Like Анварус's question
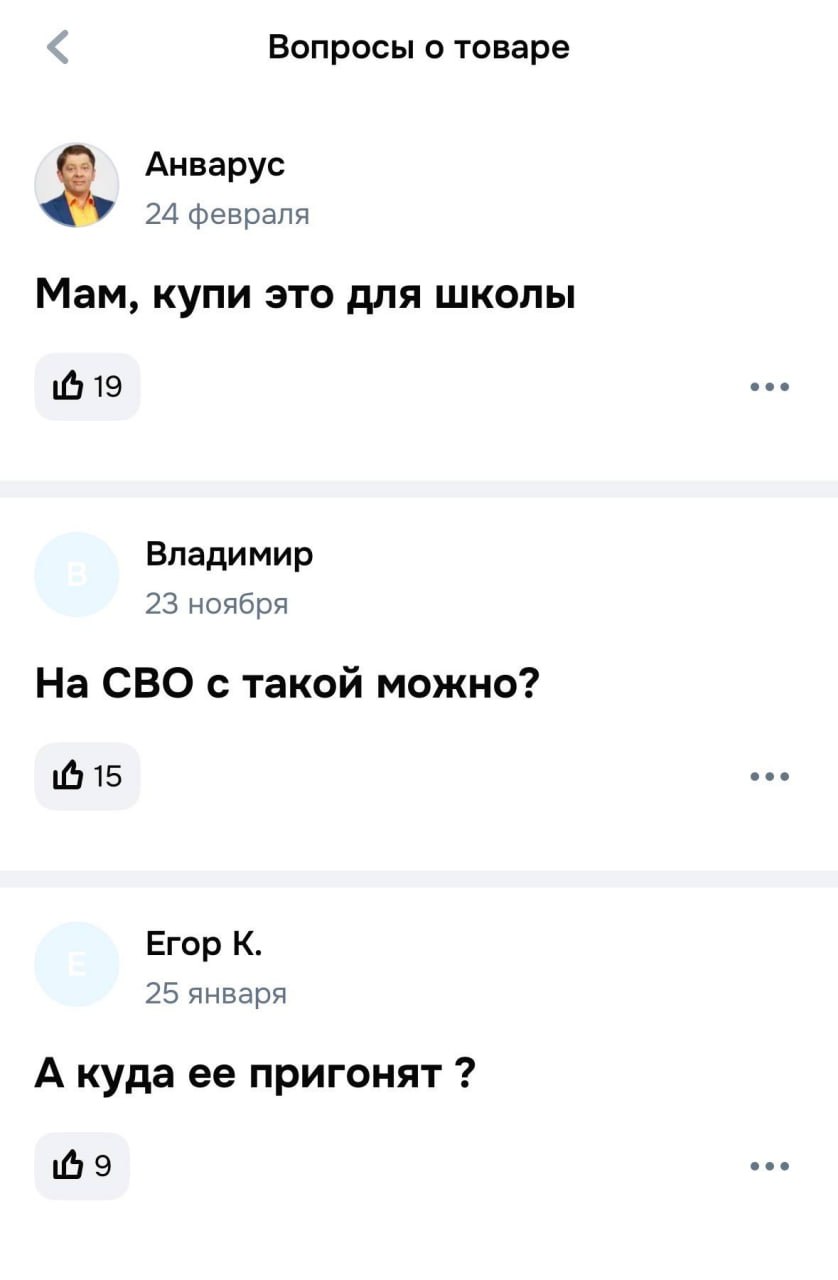The width and height of the screenshot is (838, 1280). click(x=87, y=386)
